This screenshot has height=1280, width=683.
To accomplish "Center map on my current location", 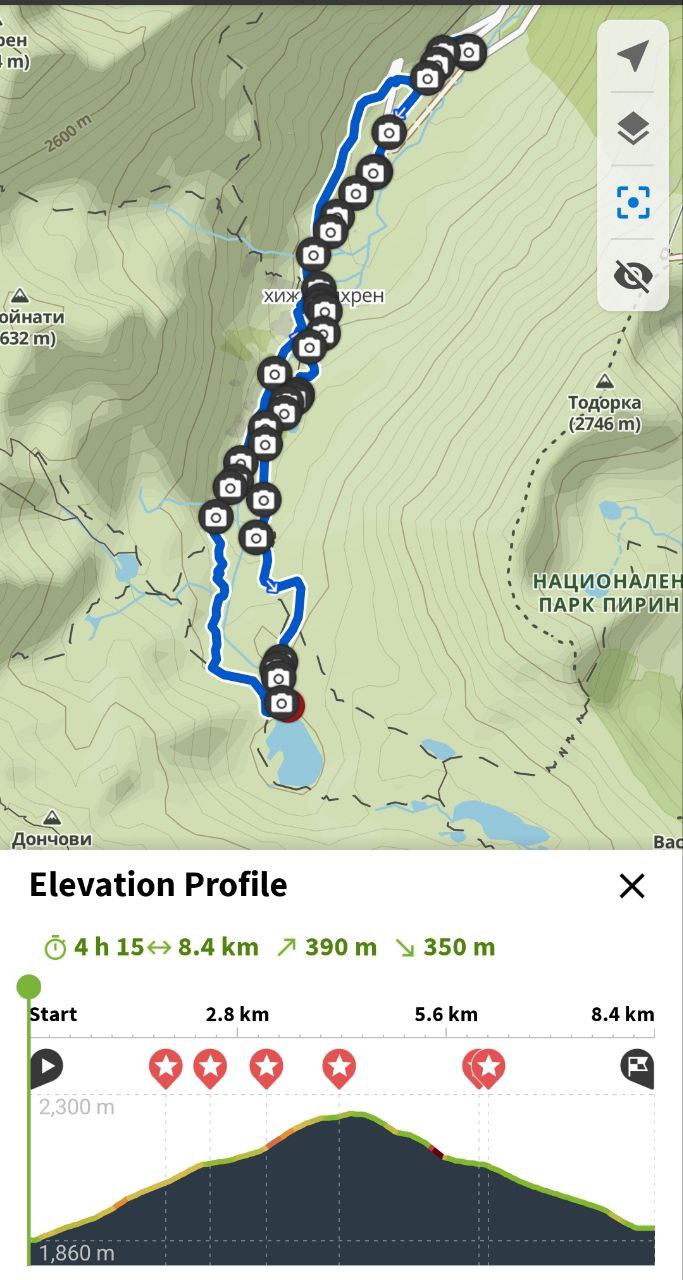I will (633, 56).
